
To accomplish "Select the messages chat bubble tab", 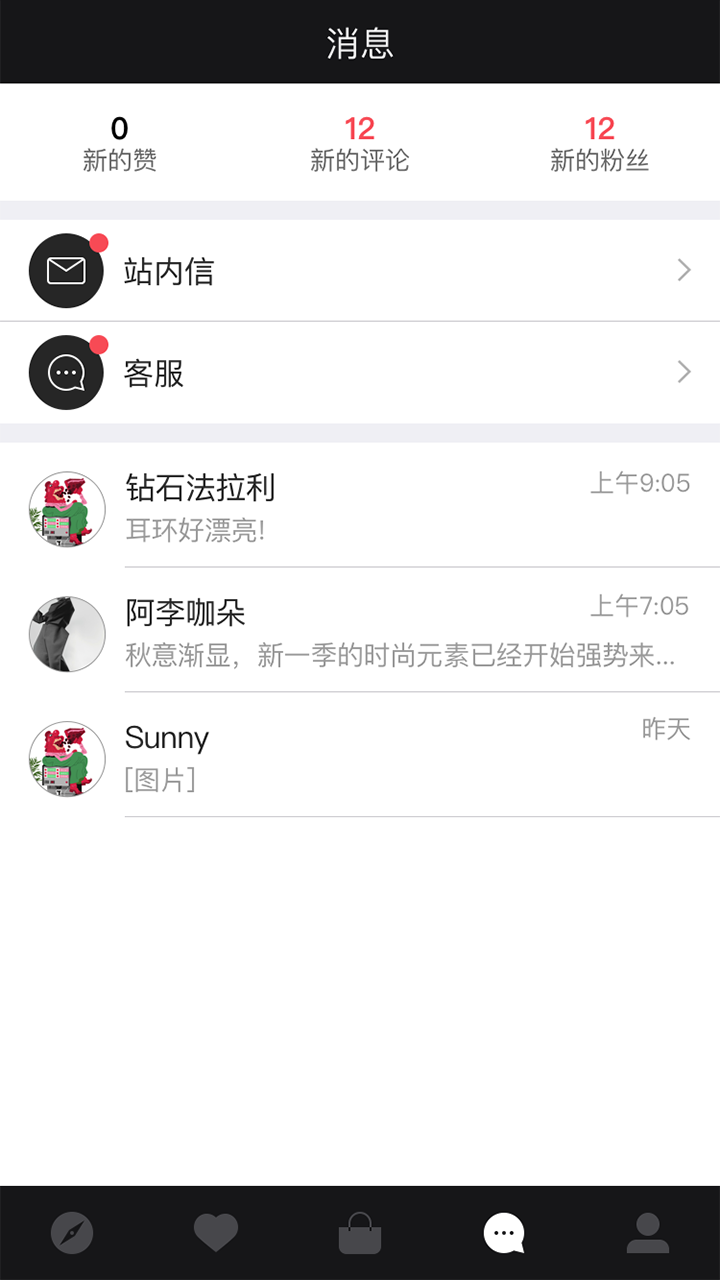I will [504, 1233].
